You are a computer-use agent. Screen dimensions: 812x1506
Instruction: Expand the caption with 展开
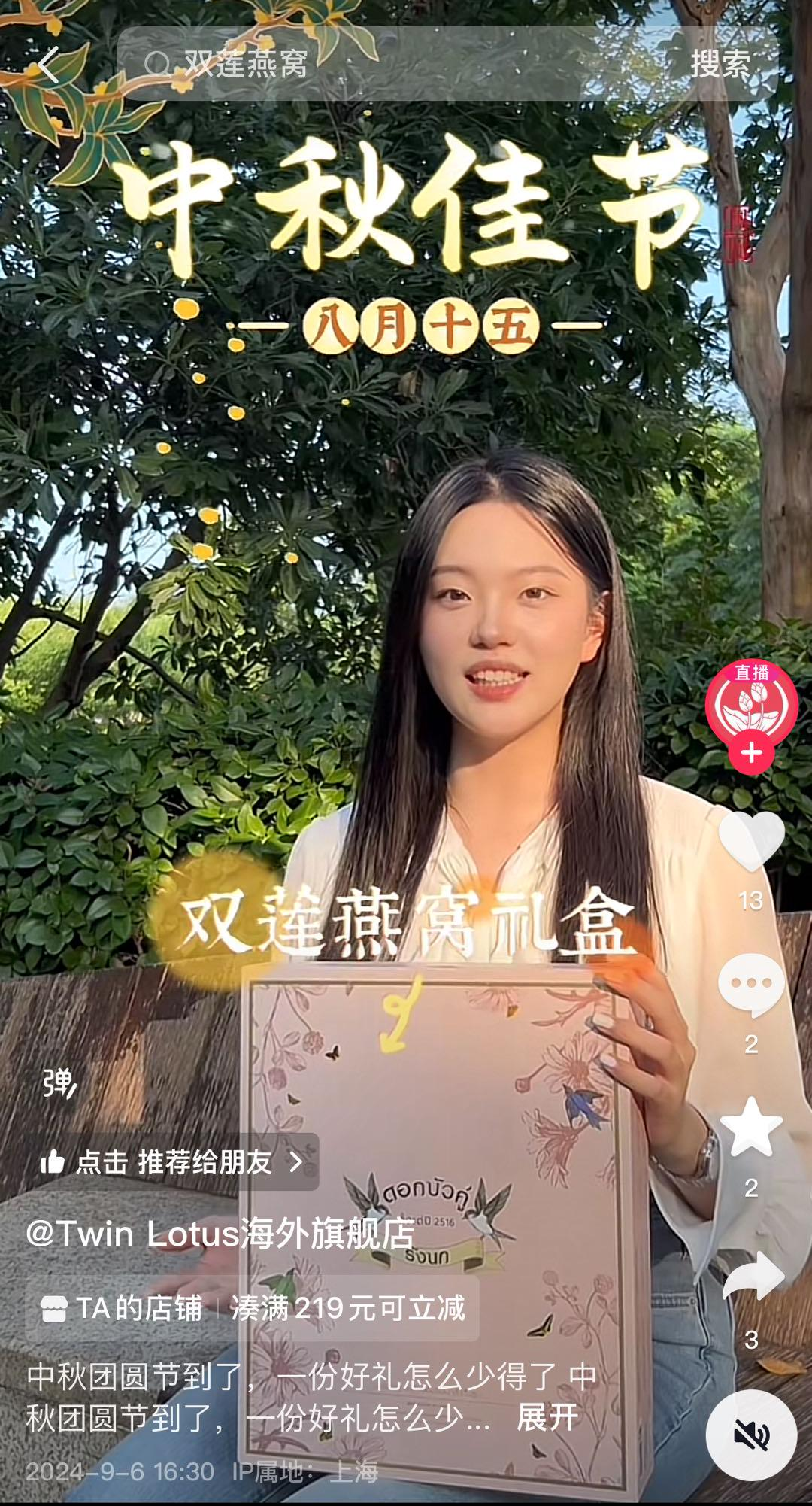coord(547,1418)
